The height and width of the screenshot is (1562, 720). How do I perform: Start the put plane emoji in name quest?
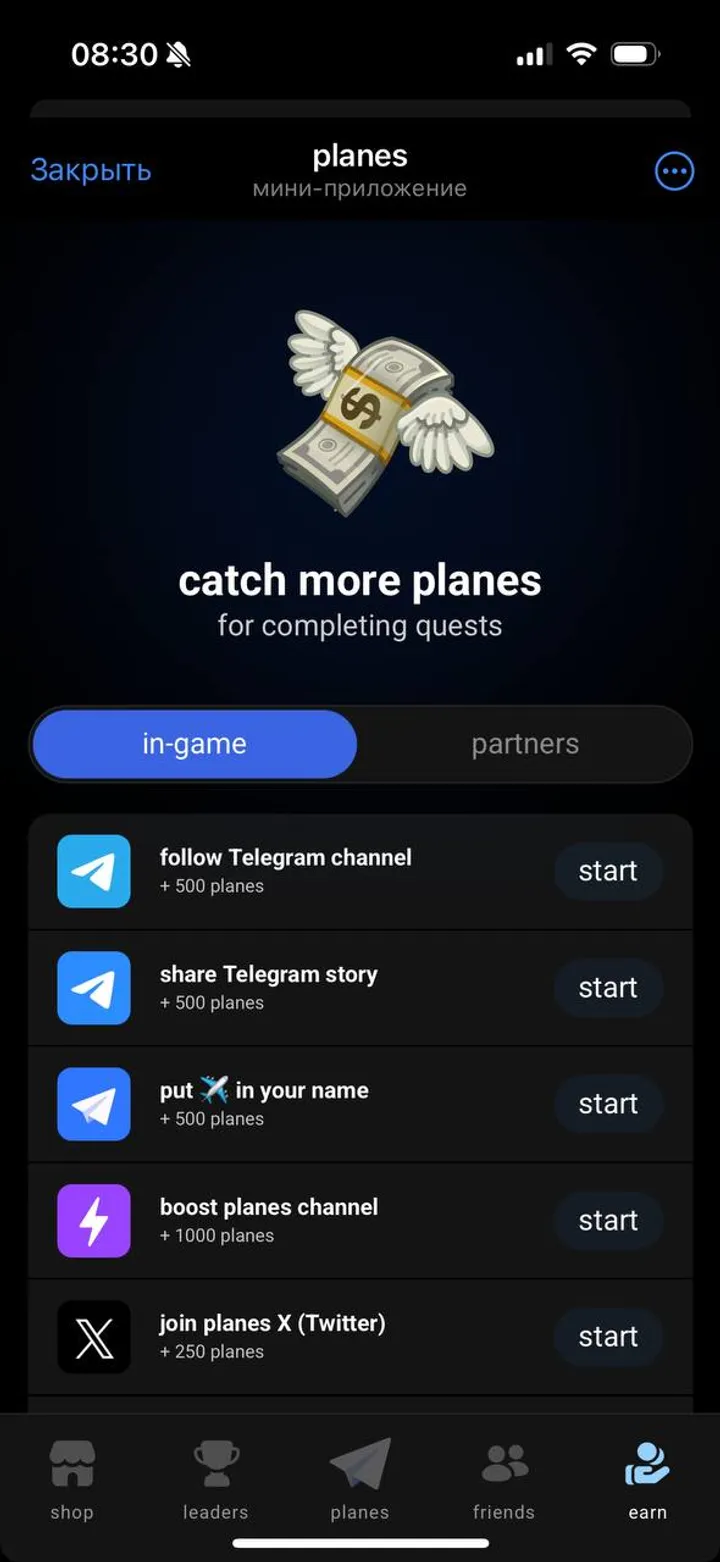point(607,1104)
